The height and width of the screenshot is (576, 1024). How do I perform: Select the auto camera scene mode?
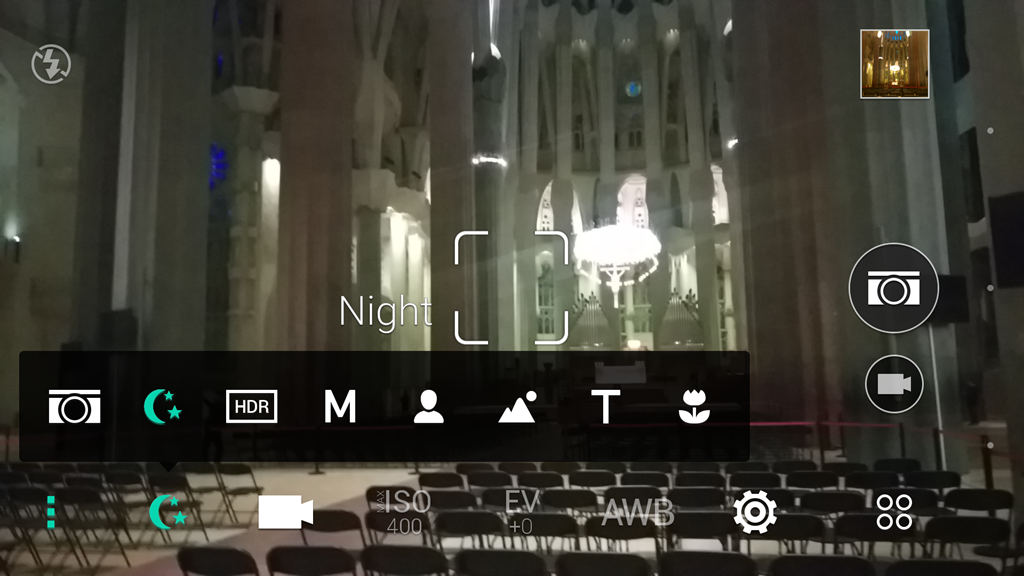click(75, 406)
